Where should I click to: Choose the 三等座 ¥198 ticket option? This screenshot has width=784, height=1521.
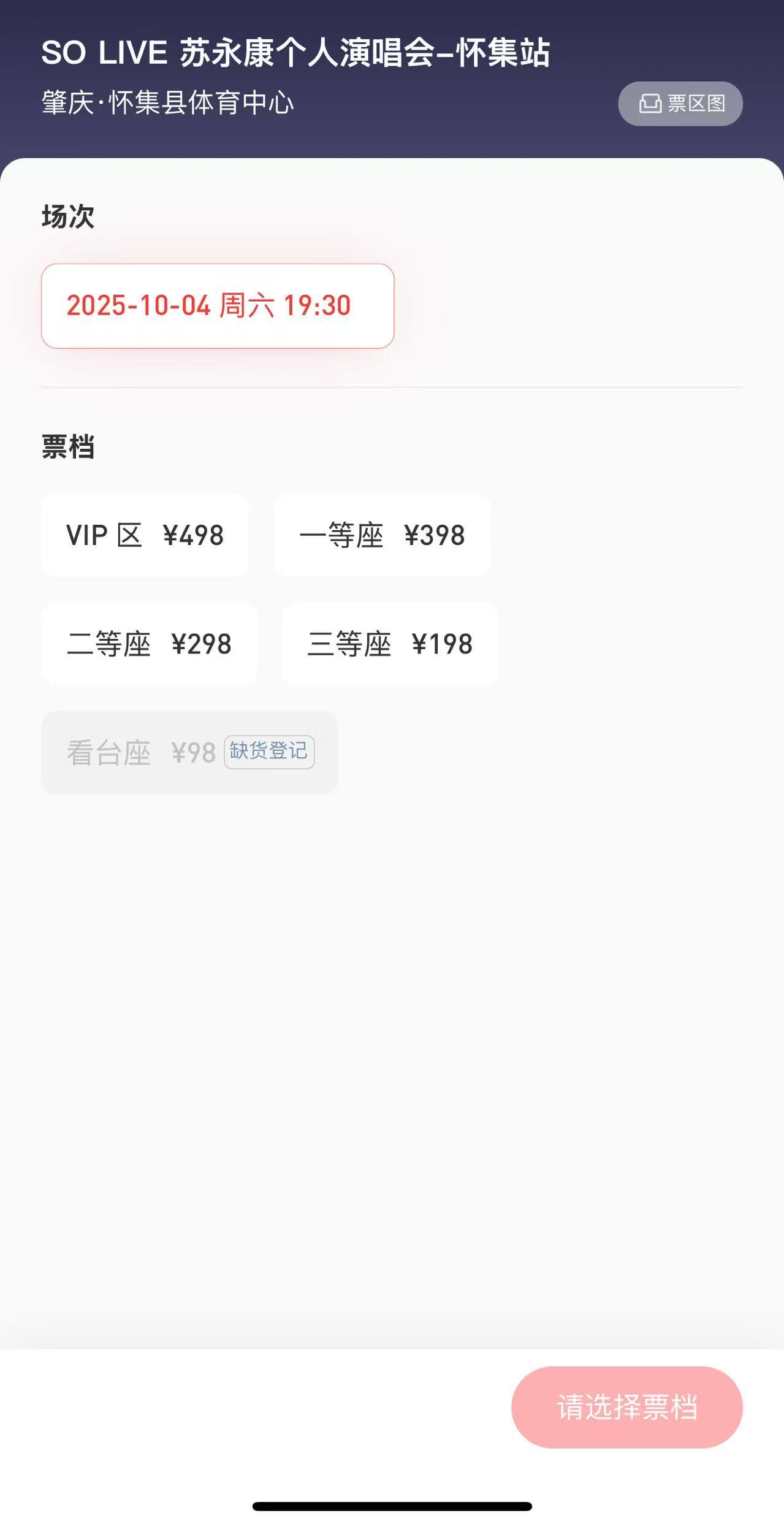[390, 644]
